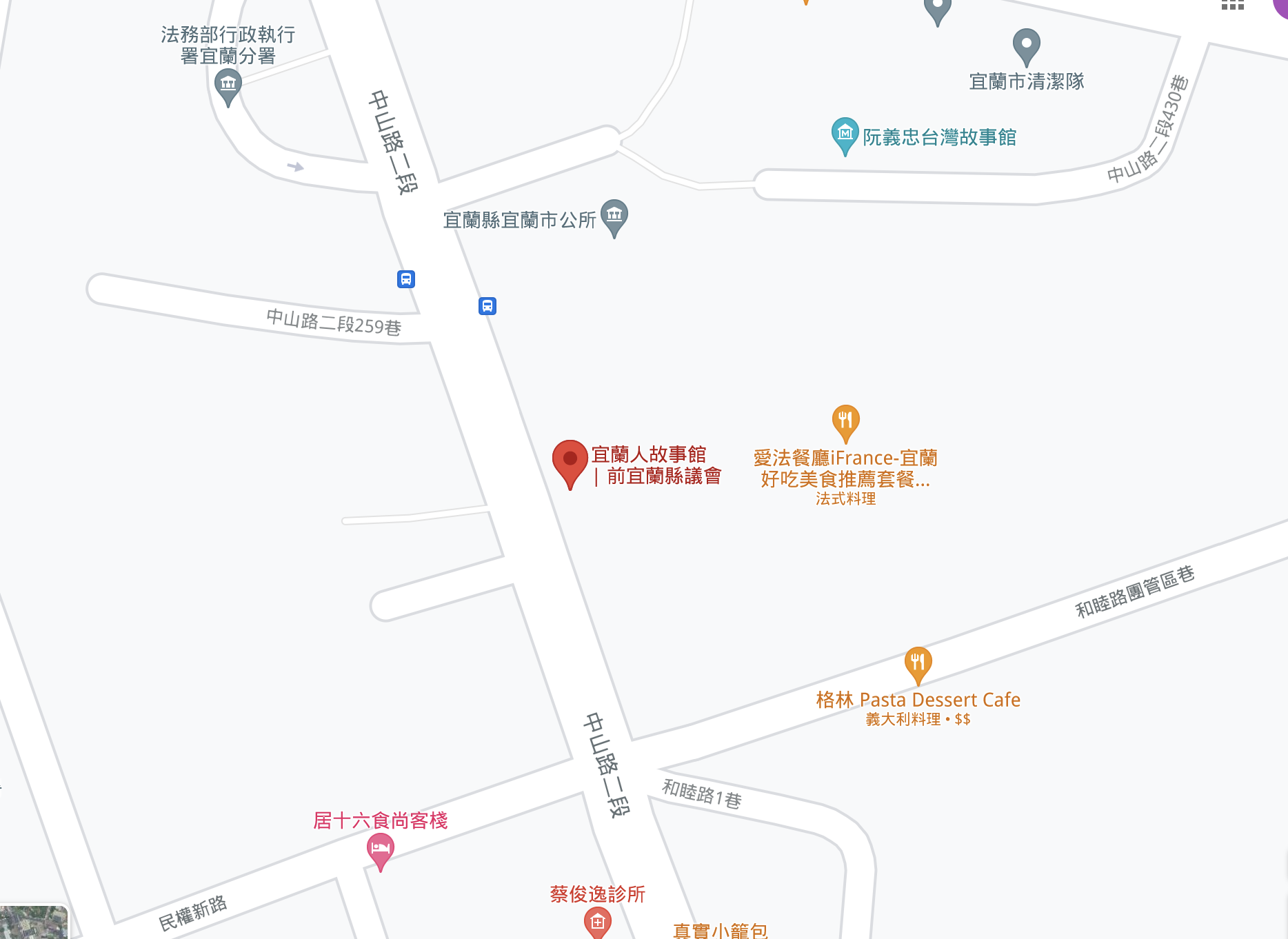Screen dimensions: 1288x939
Task: Open 蔡俊逸診所 clinic marker
Action: tap(597, 922)
